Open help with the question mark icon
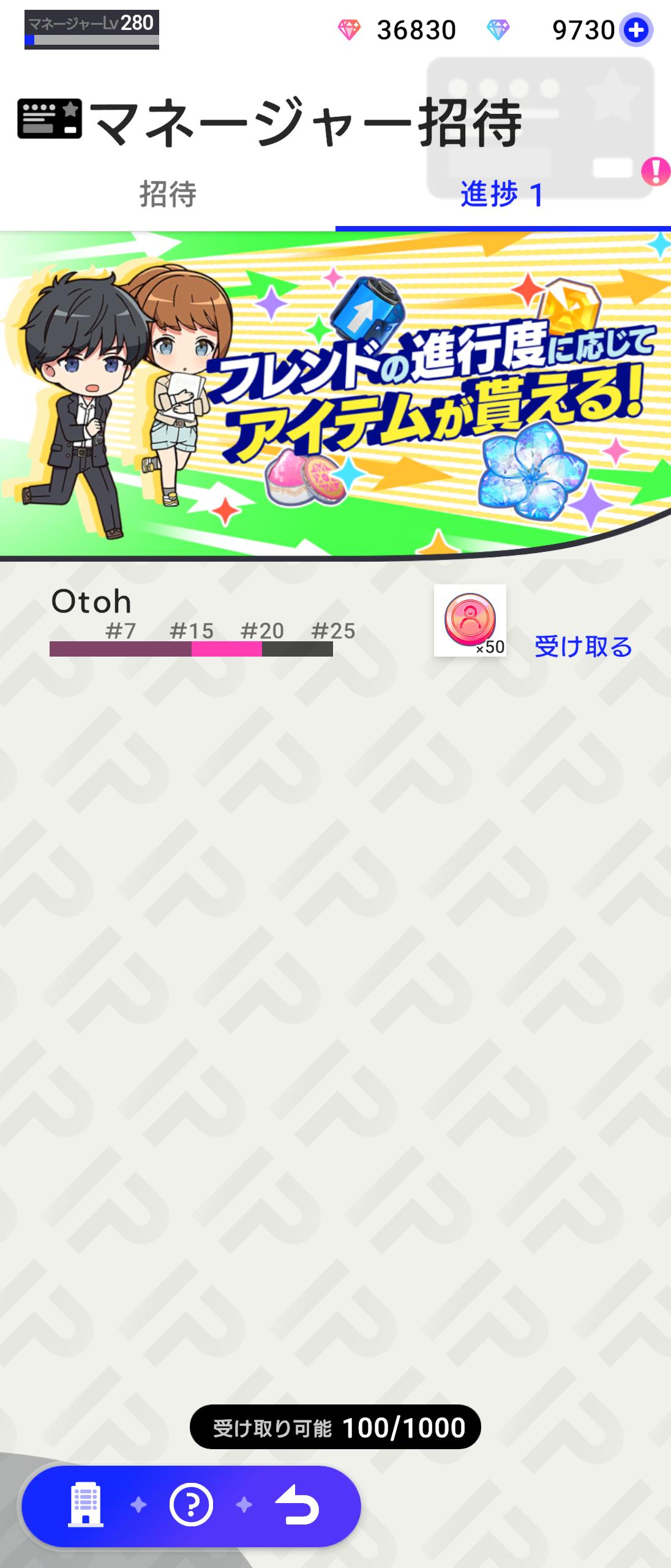The width and height of the screenshot is (671, 1568). 191,1505
